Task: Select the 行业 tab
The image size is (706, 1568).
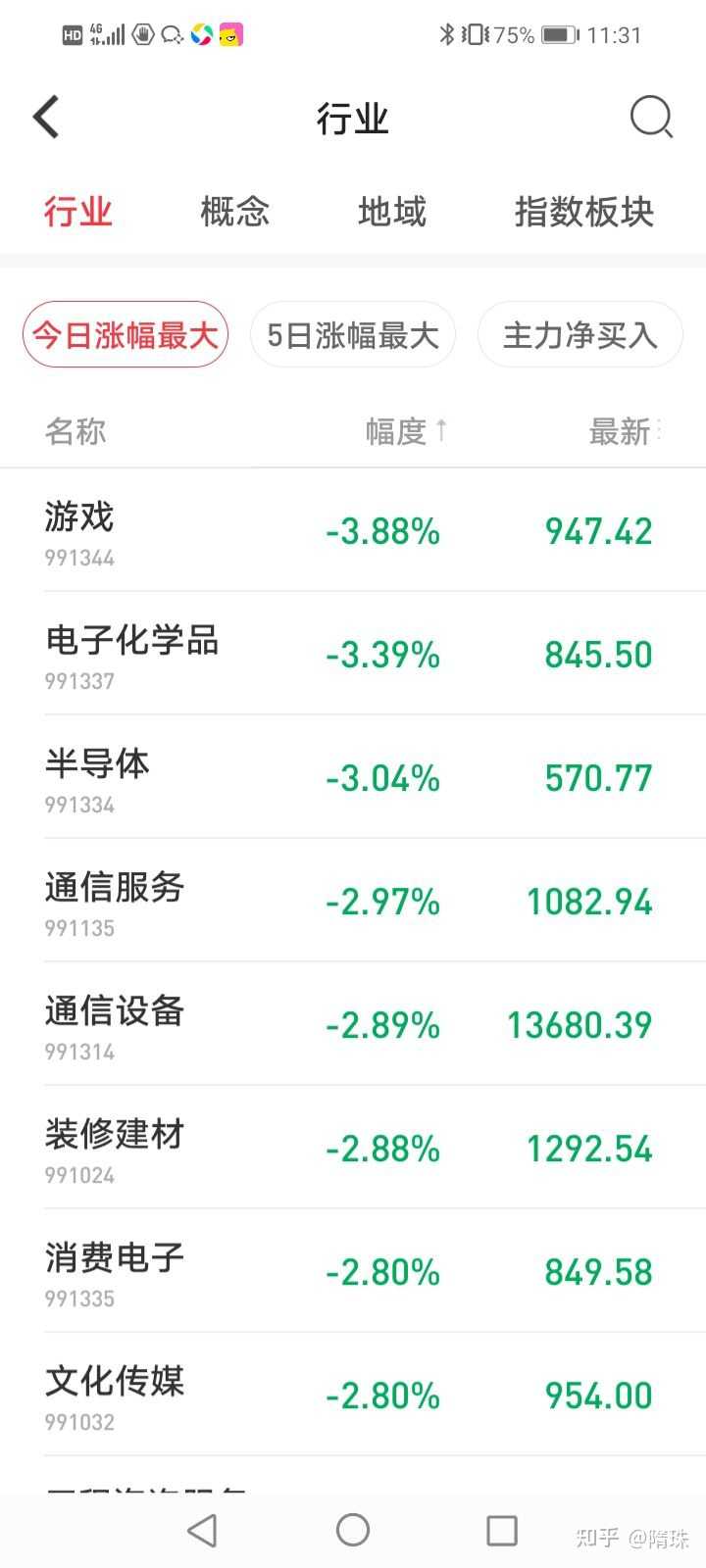Action: pos(78,212)
